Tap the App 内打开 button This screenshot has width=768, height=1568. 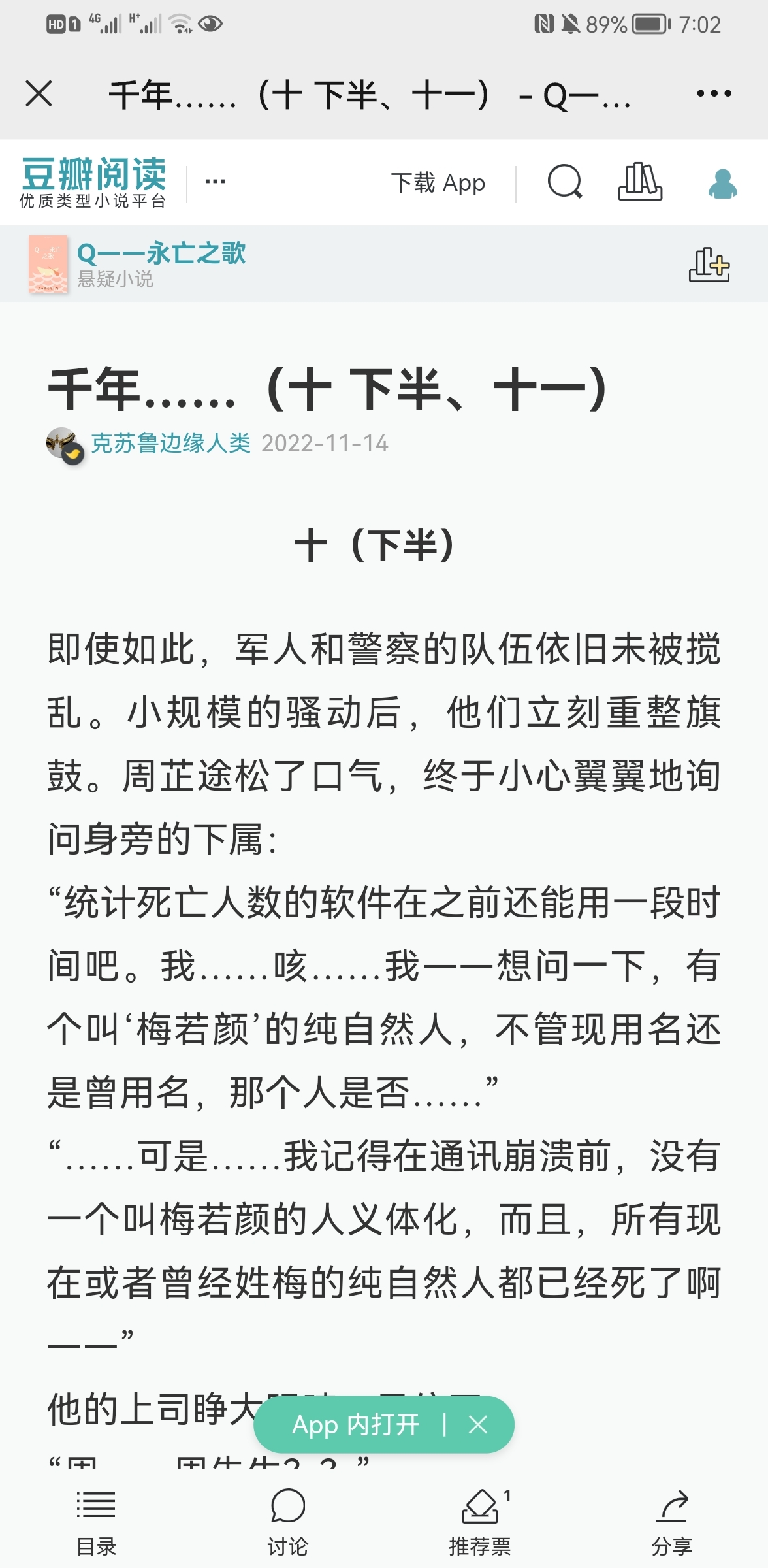356,1425
